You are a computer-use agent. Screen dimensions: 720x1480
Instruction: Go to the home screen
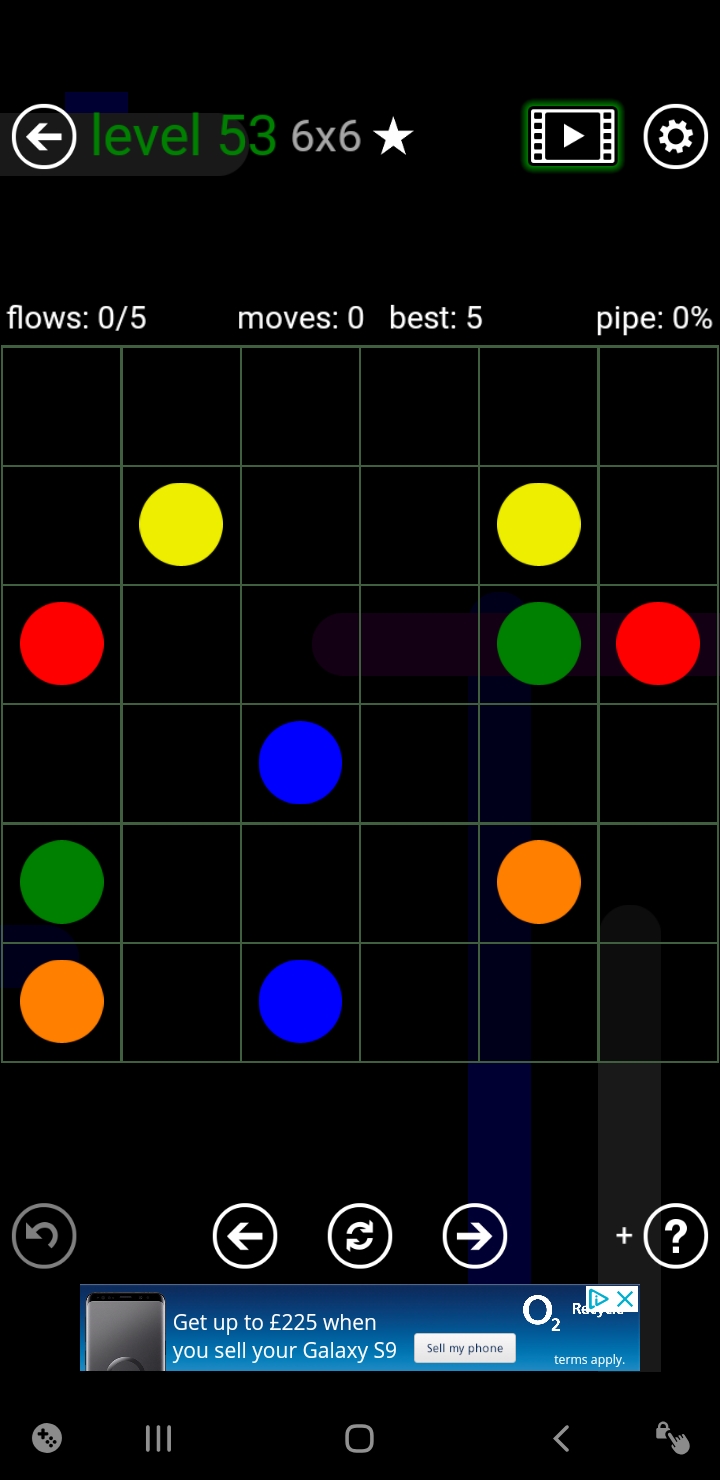[359, 1439]
